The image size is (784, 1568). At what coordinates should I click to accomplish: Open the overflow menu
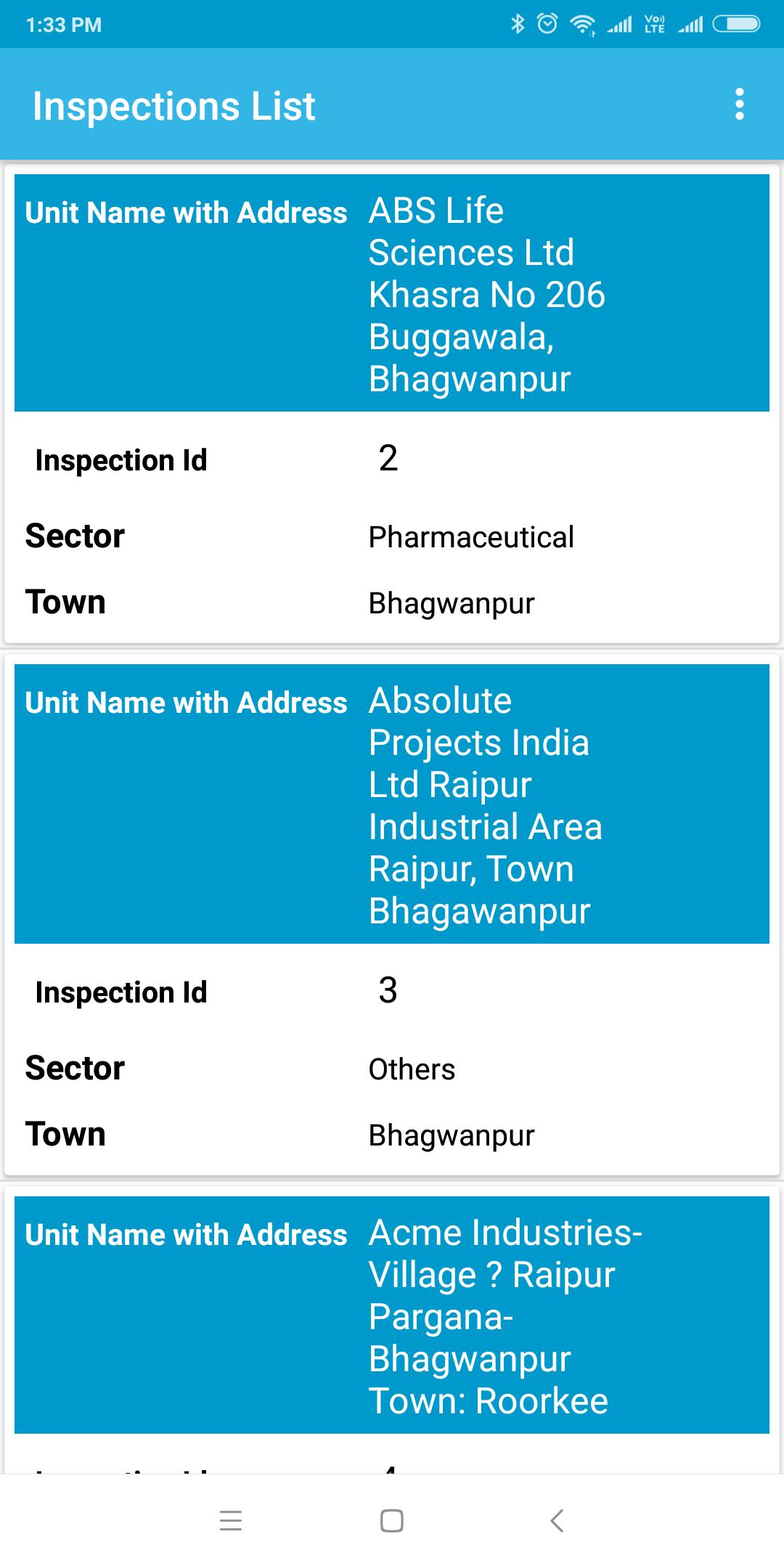739,105
